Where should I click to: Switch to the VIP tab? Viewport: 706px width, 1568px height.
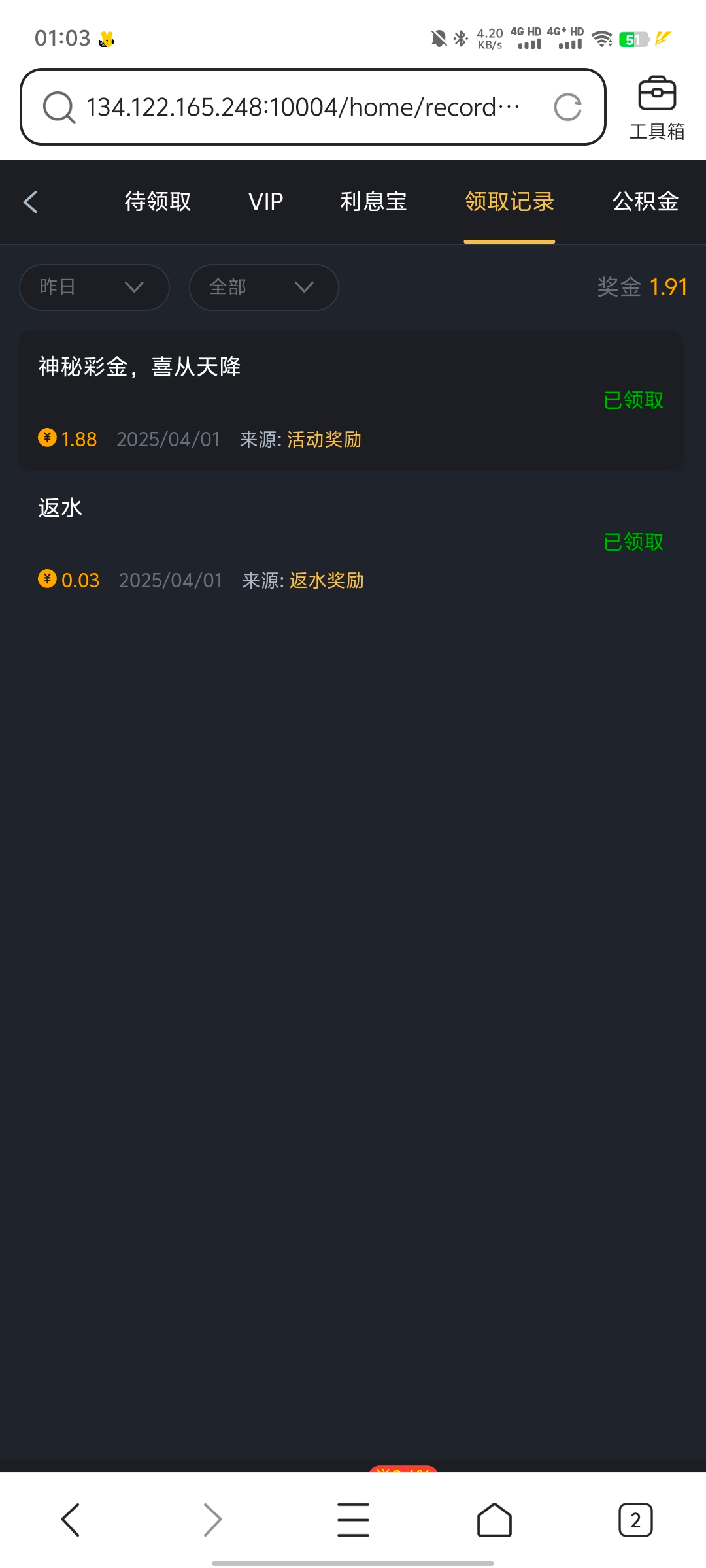[265, 202]
